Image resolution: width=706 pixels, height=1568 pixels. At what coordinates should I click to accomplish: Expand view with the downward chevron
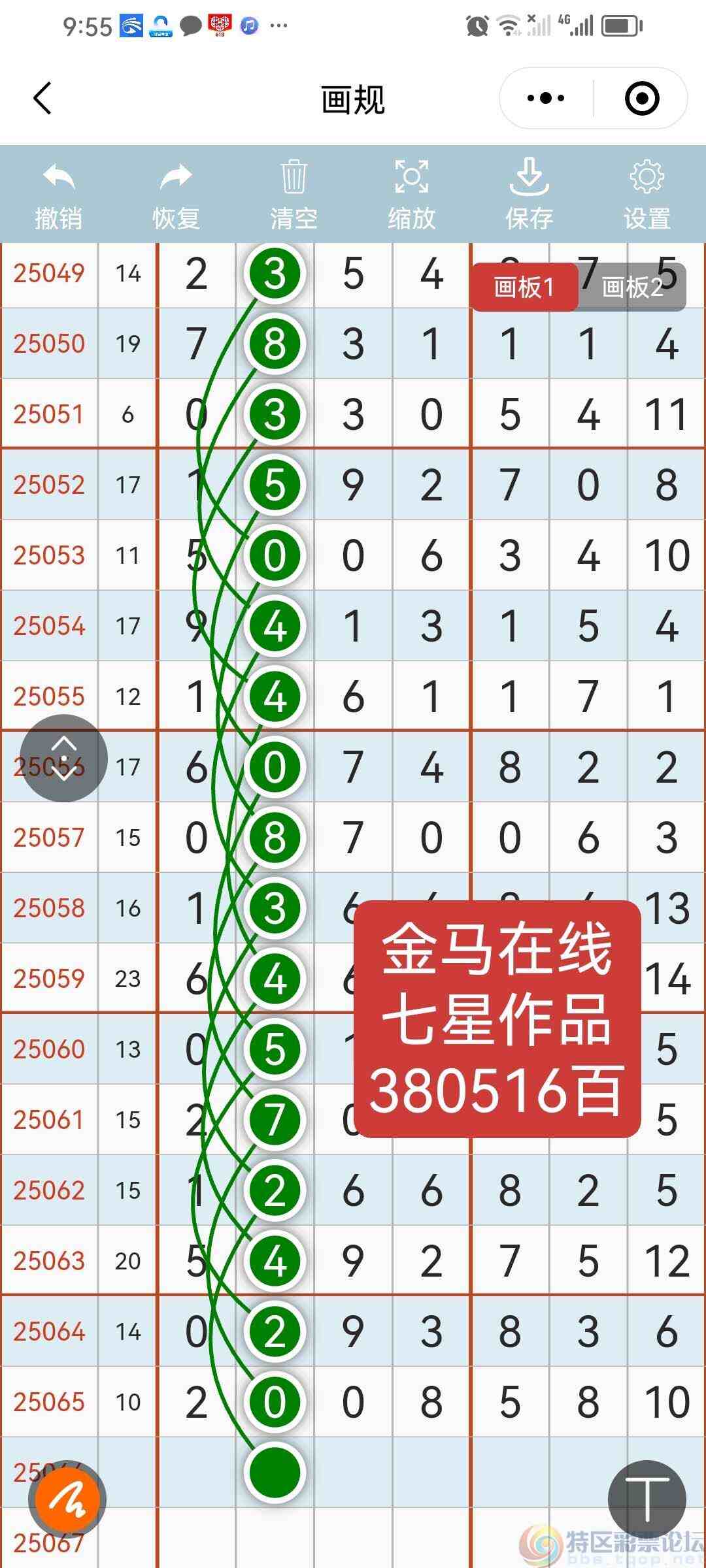63,774
